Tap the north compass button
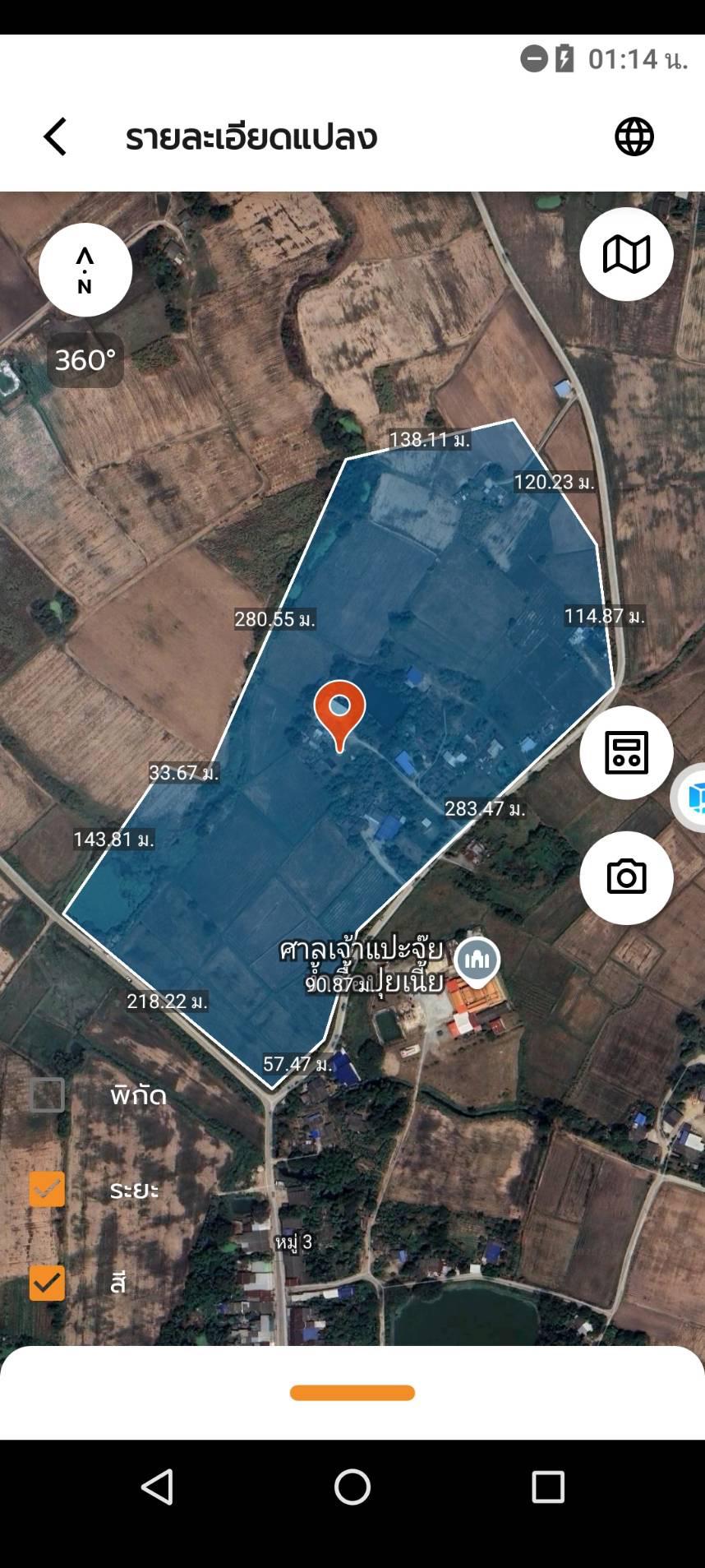This screenshot has height=1568, width=705. click(85, 270)
